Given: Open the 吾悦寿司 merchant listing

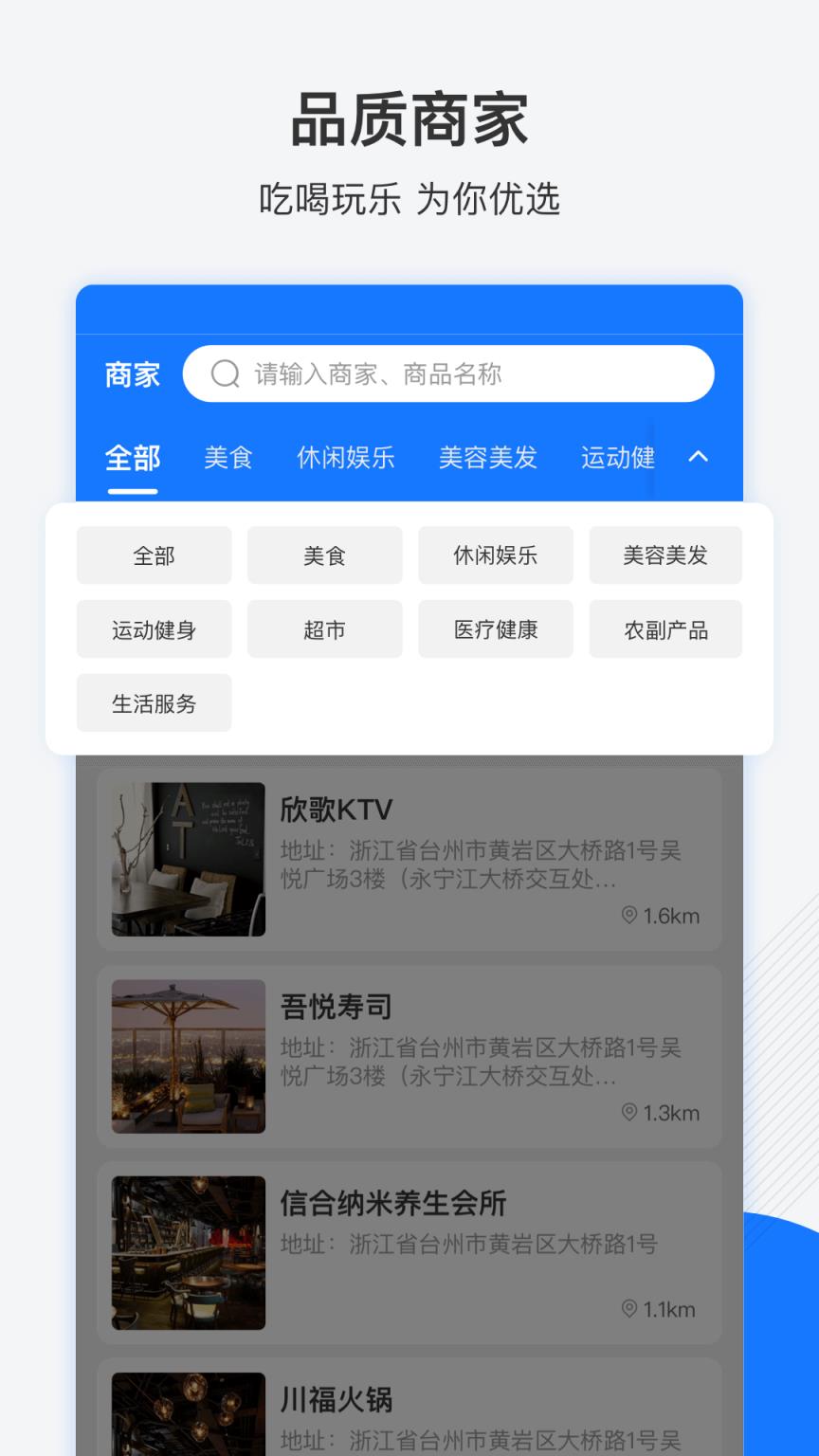Looking at the screenshot, I should click(x=409, y=1056).
